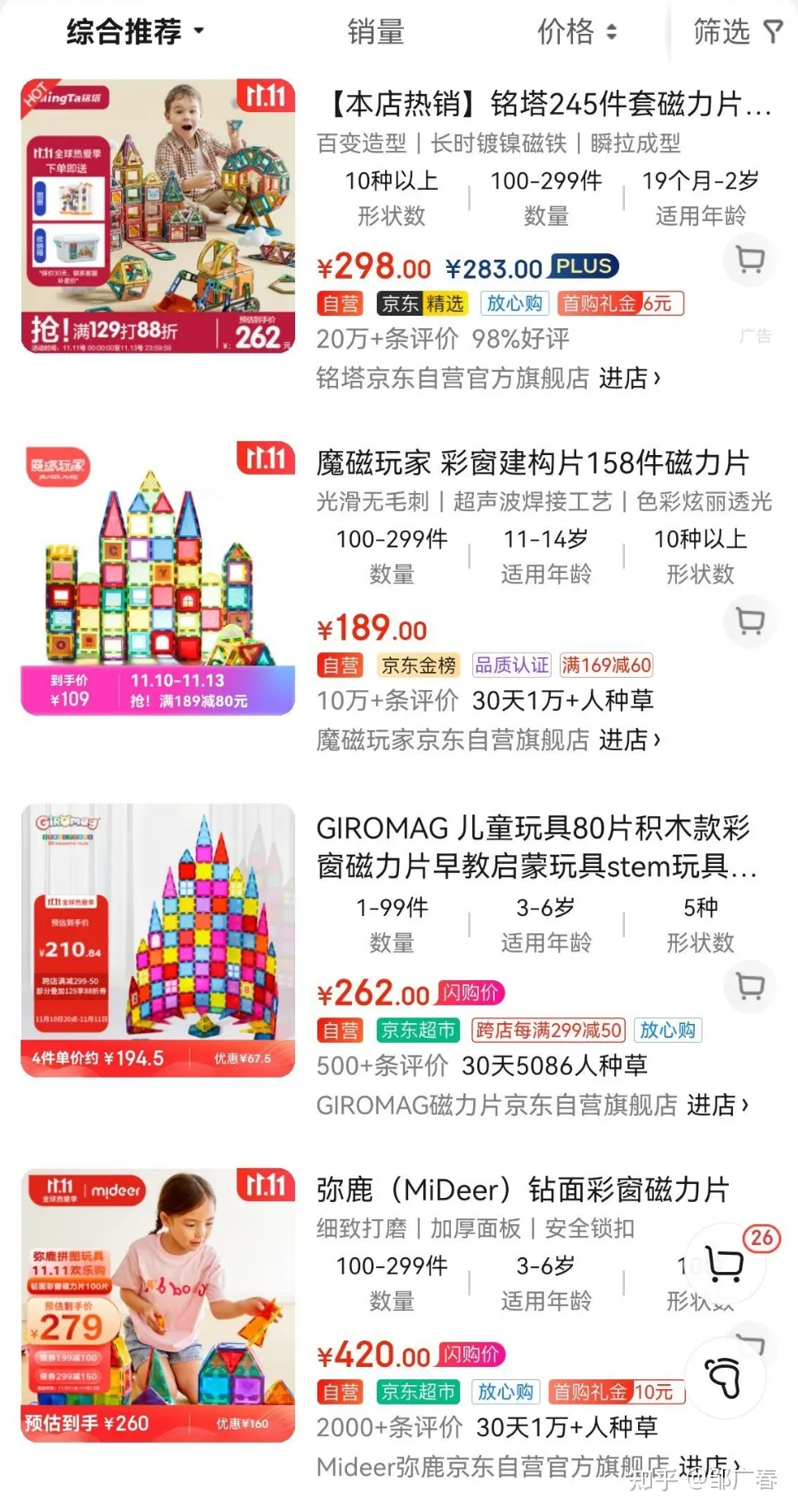This screenshot has height=1512, width=798.
Task: Open the 弥鹿 MiDeer 钻面彩窗磁力片 listing
Action: pyautogui.click(x=523, y=1190)
